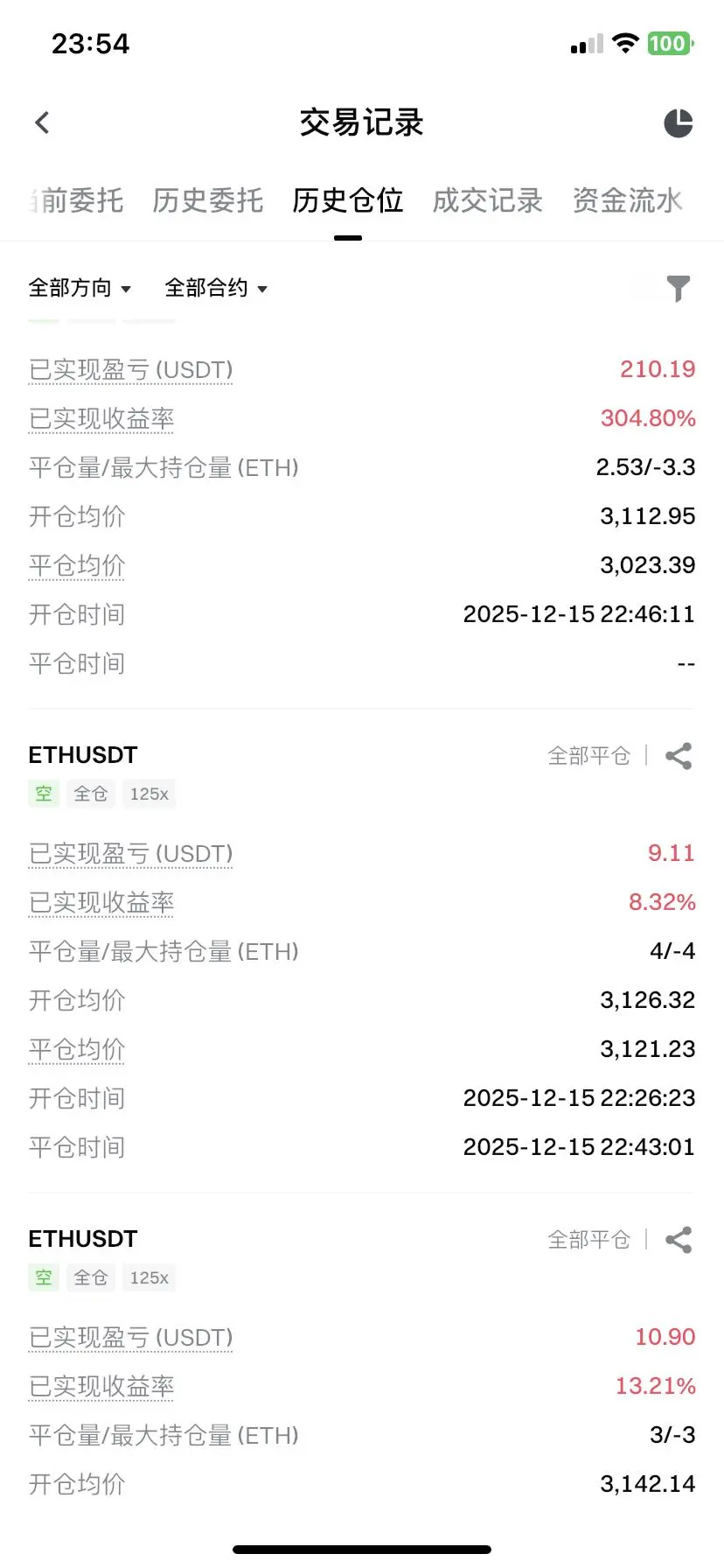Expand the 全部方向 dropdown
This screenshot has width=724, height=1568.
[x=80, y=288]
